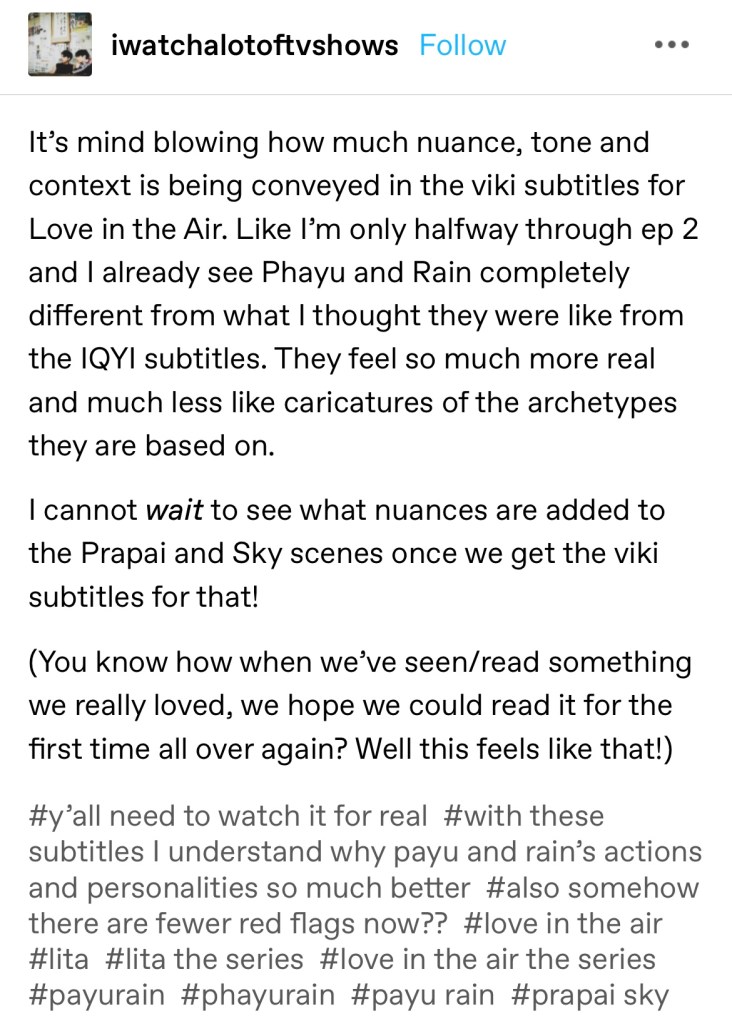Open the #love in the air the series tag
The height and width of the screenshot is (1024, 732).
click(488, 960)
